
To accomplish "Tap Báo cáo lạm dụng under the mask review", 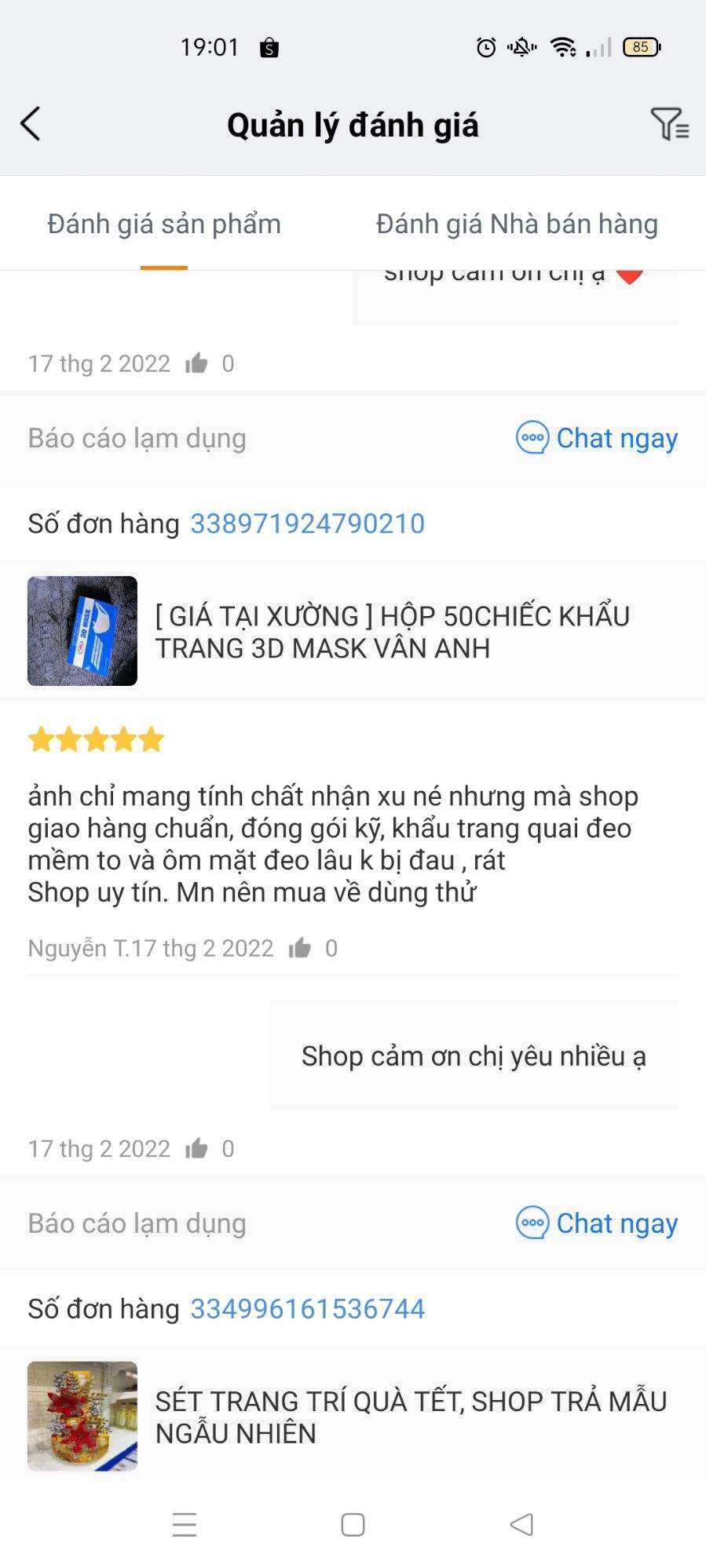I will [137, 438].
